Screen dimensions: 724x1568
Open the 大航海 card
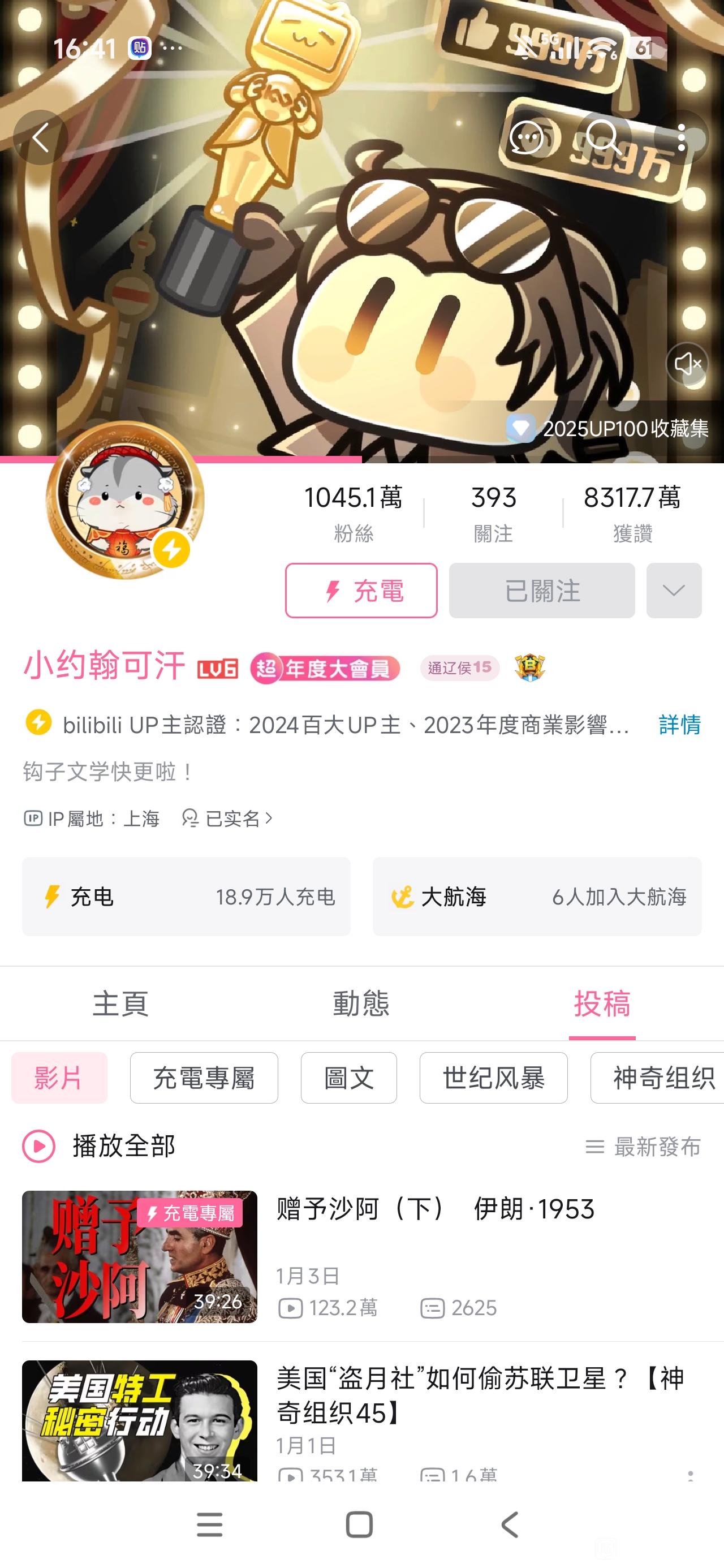tap(537, 897)
